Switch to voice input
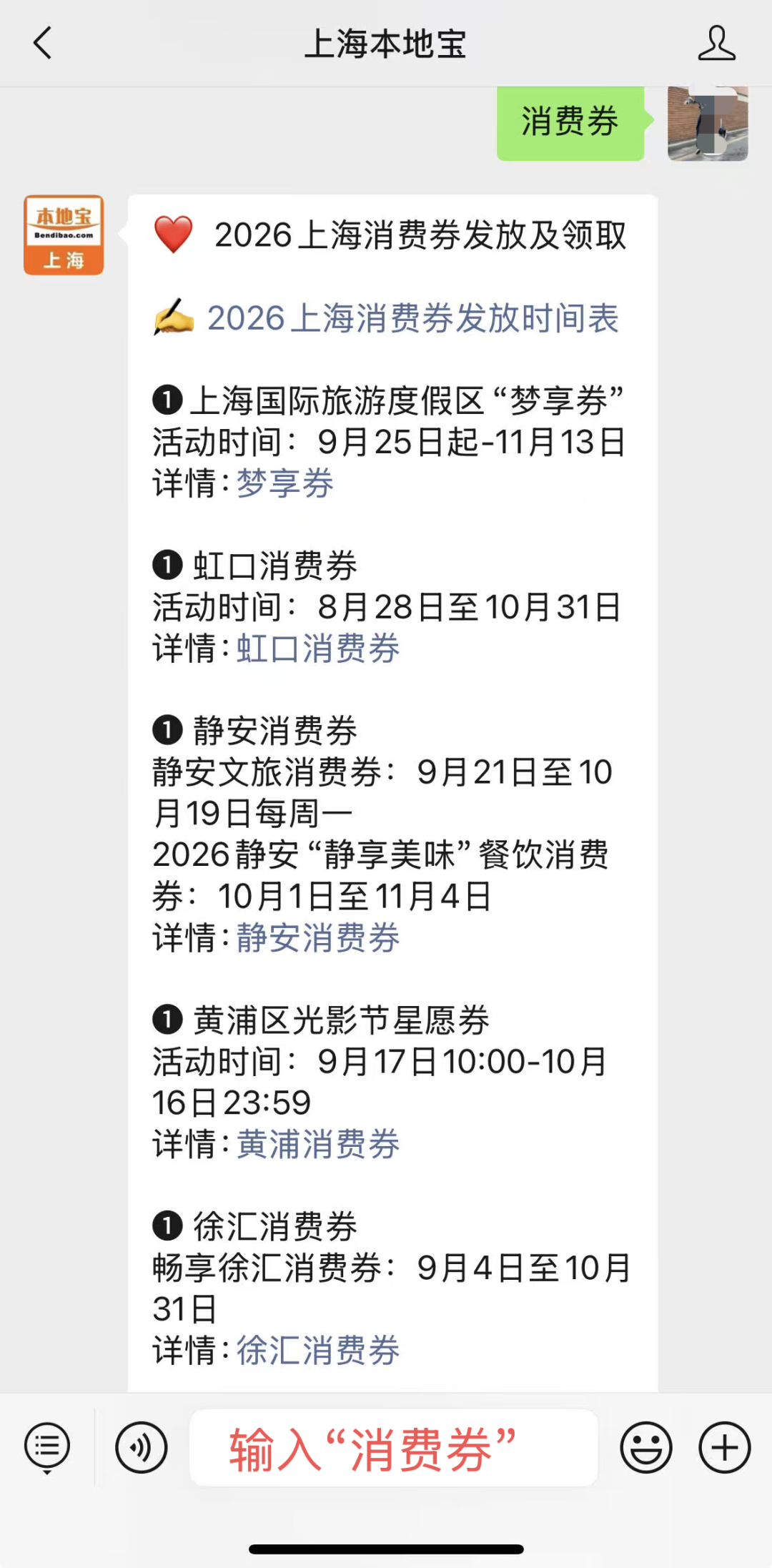 142,1448
